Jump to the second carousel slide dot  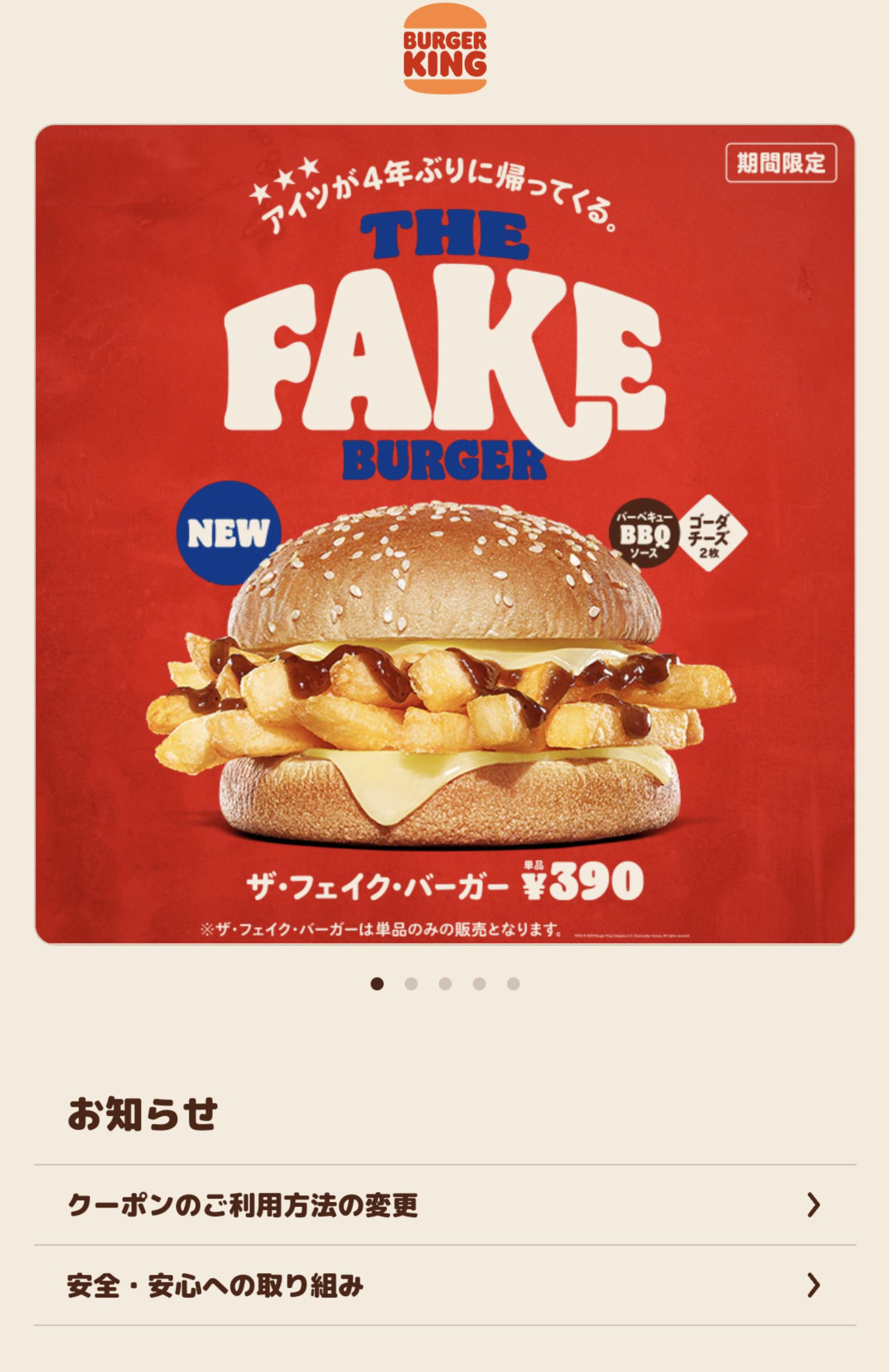[x=411, y=983]
